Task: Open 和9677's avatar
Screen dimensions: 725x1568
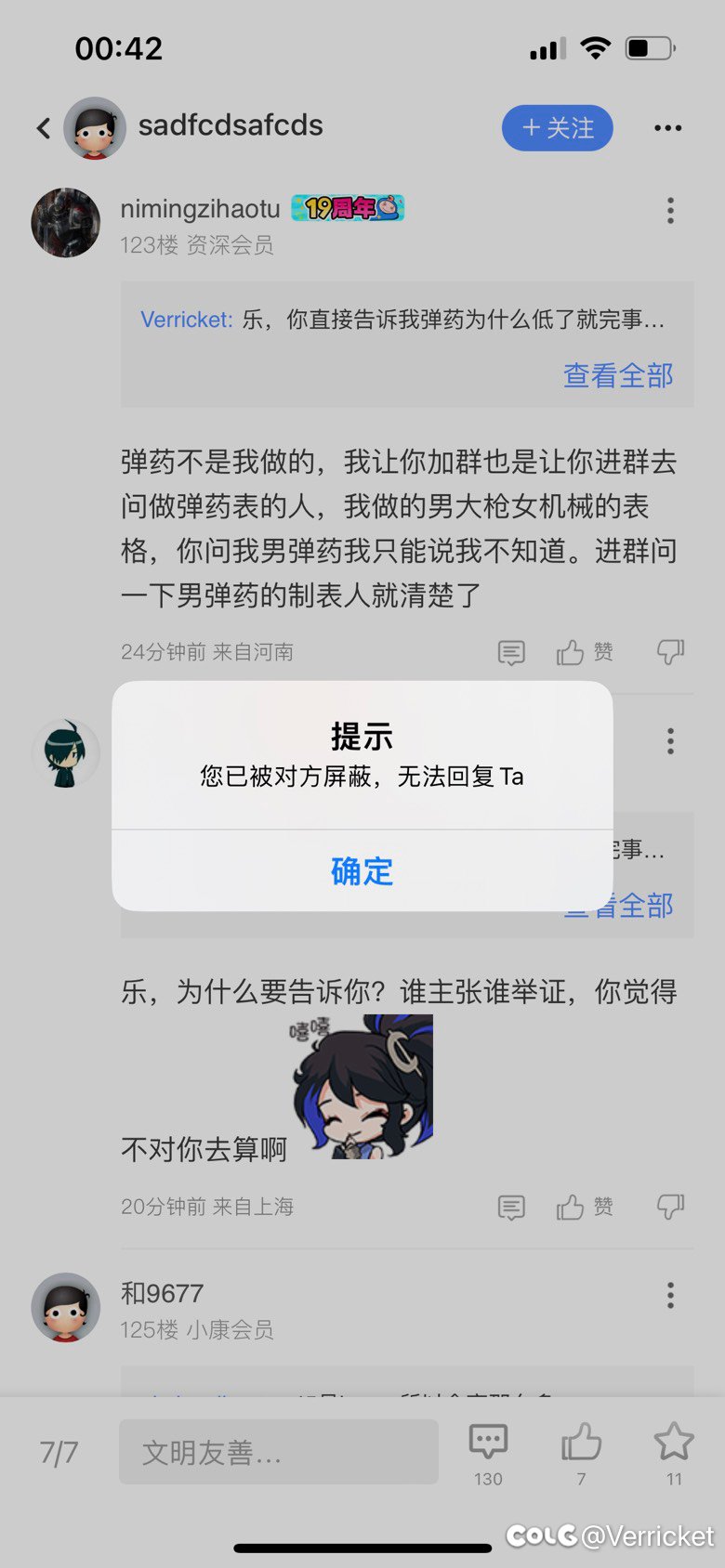Action: pos(66,1307)
